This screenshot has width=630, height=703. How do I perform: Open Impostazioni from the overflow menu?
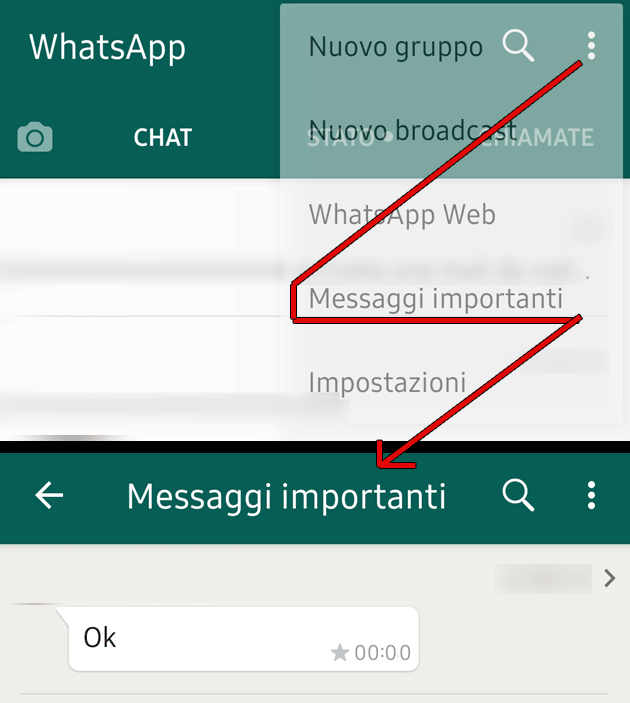coord(387,382)
